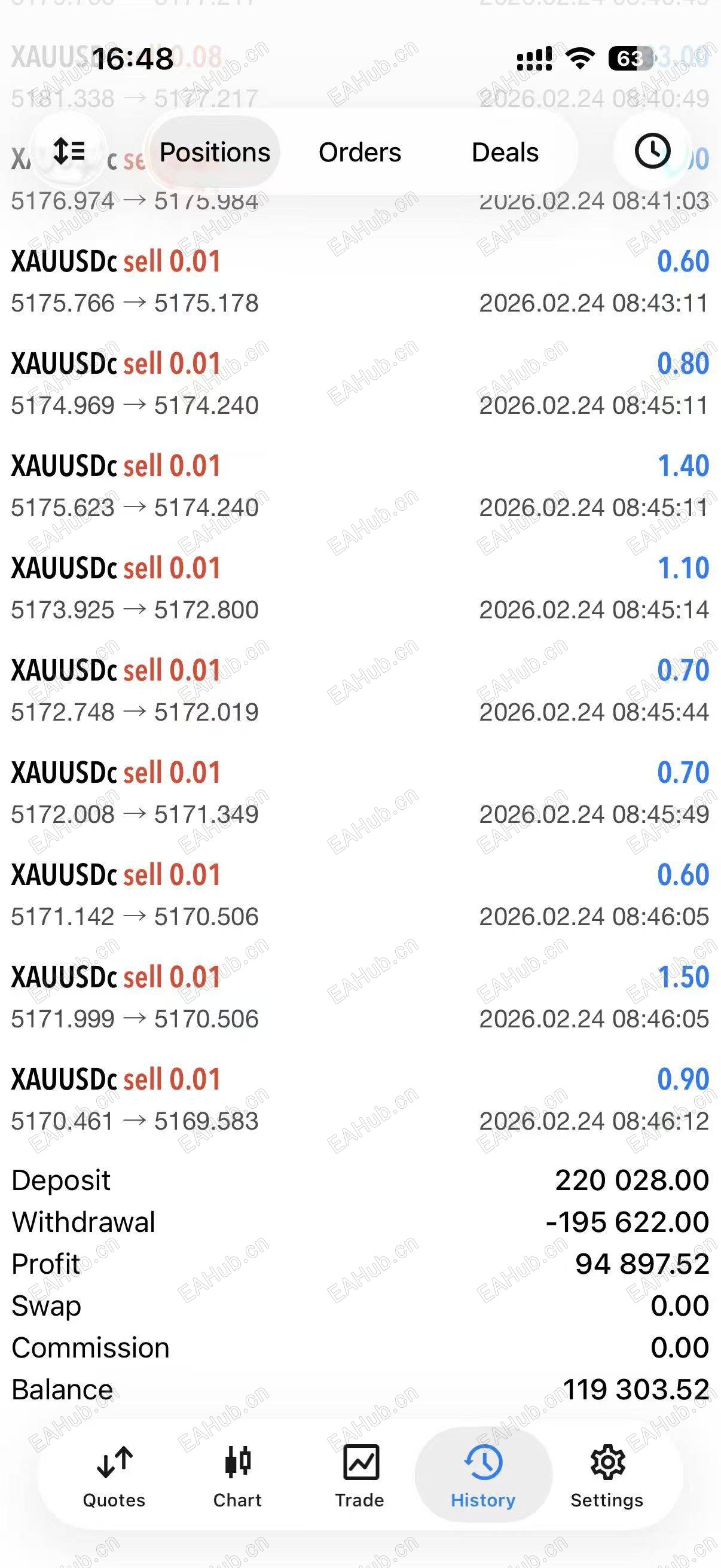The image size is (721, 1568).
Task: Switch to the Trade tab
Action: coord(359,1474)
